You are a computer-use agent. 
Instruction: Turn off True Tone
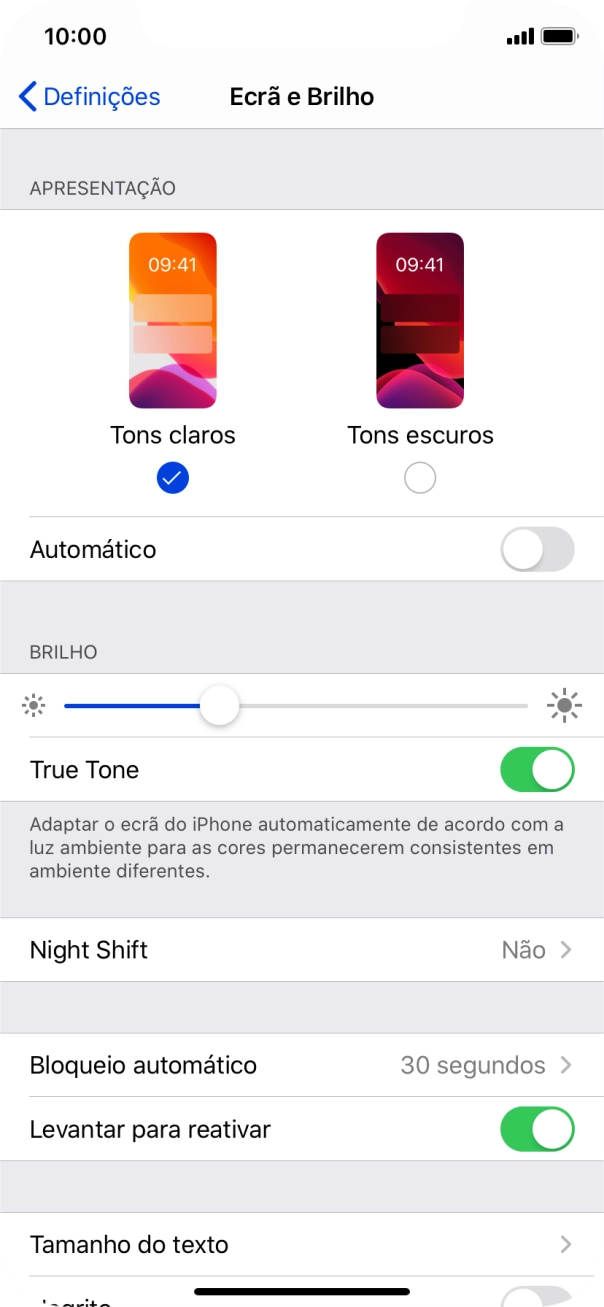537,770
